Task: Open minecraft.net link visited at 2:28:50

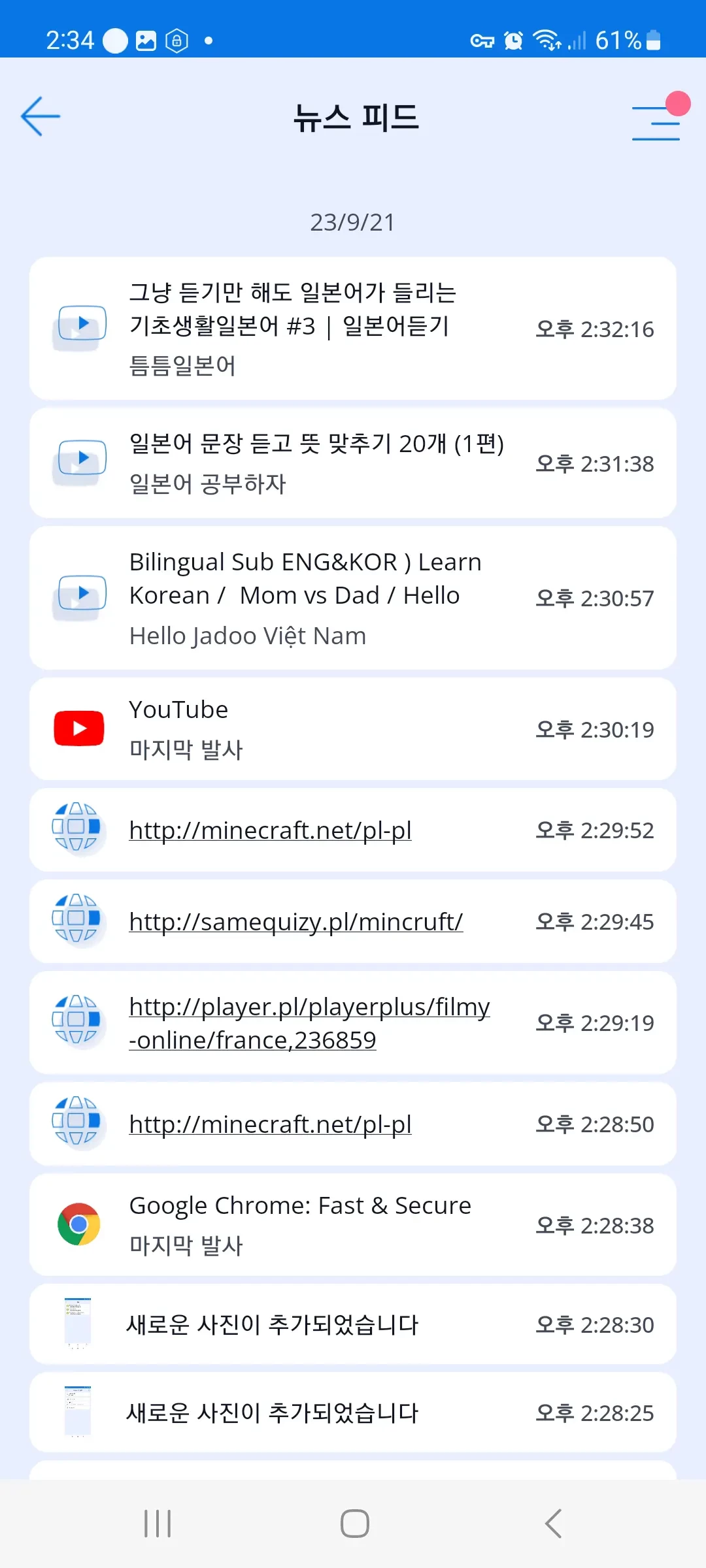Action: [x=270, y=1124]
